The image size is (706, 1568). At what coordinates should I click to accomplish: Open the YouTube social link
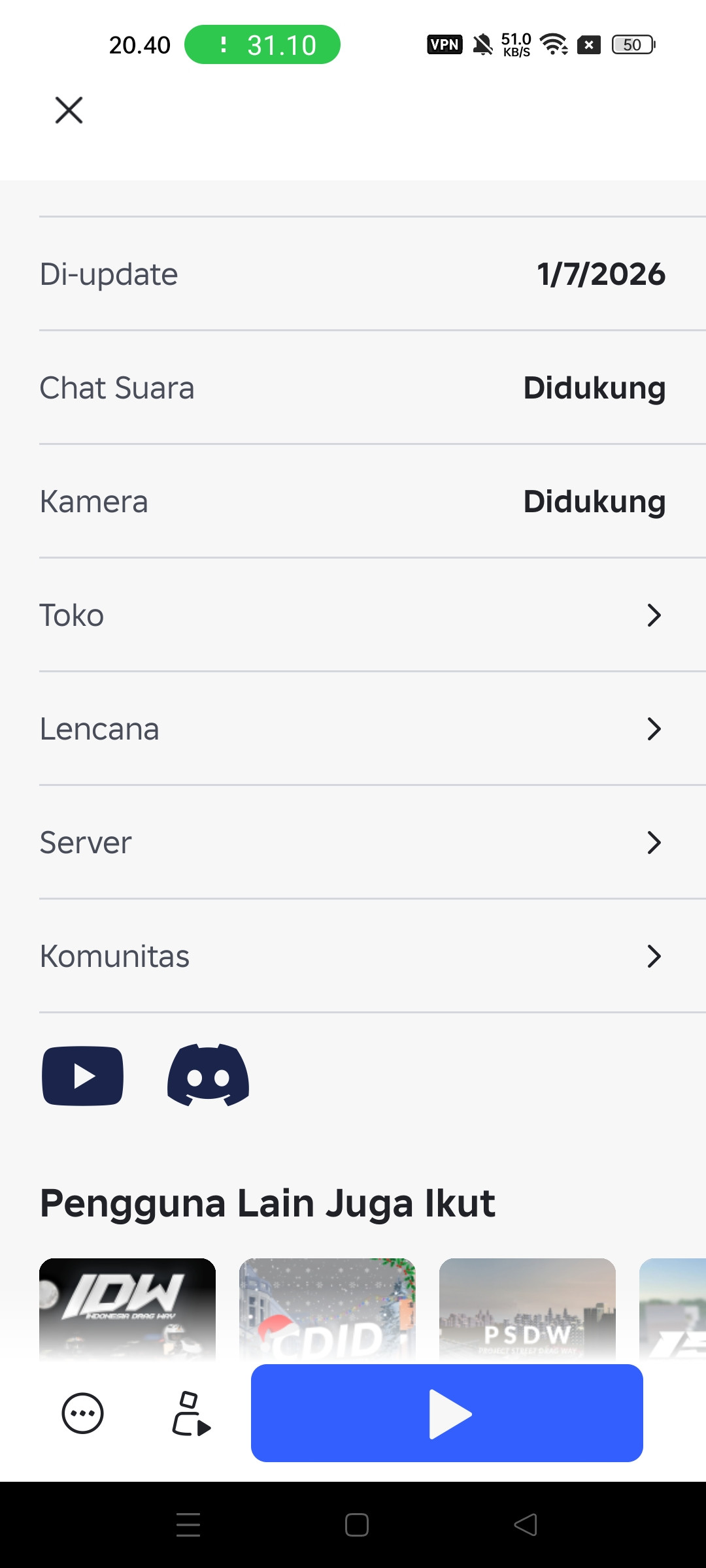(83, 1076)
